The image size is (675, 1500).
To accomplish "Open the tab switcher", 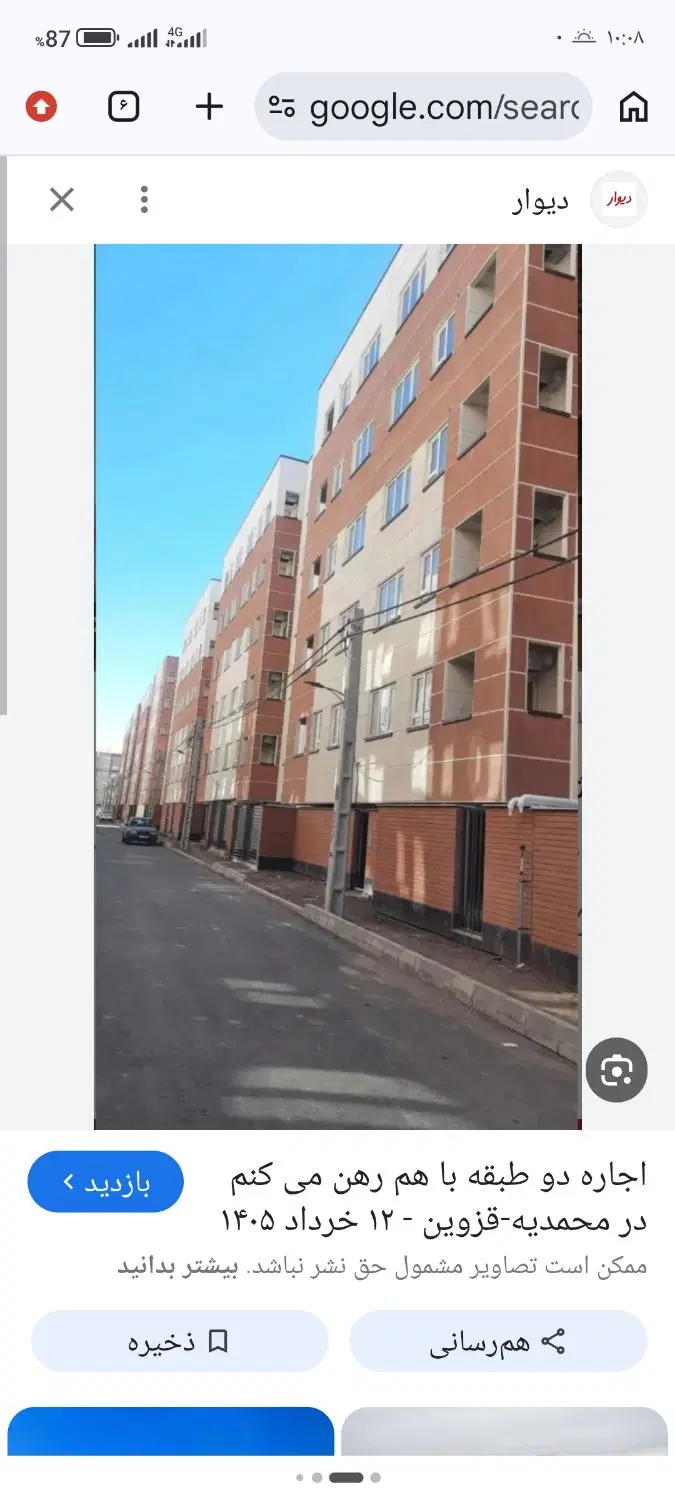I will [x=123, y=106].
